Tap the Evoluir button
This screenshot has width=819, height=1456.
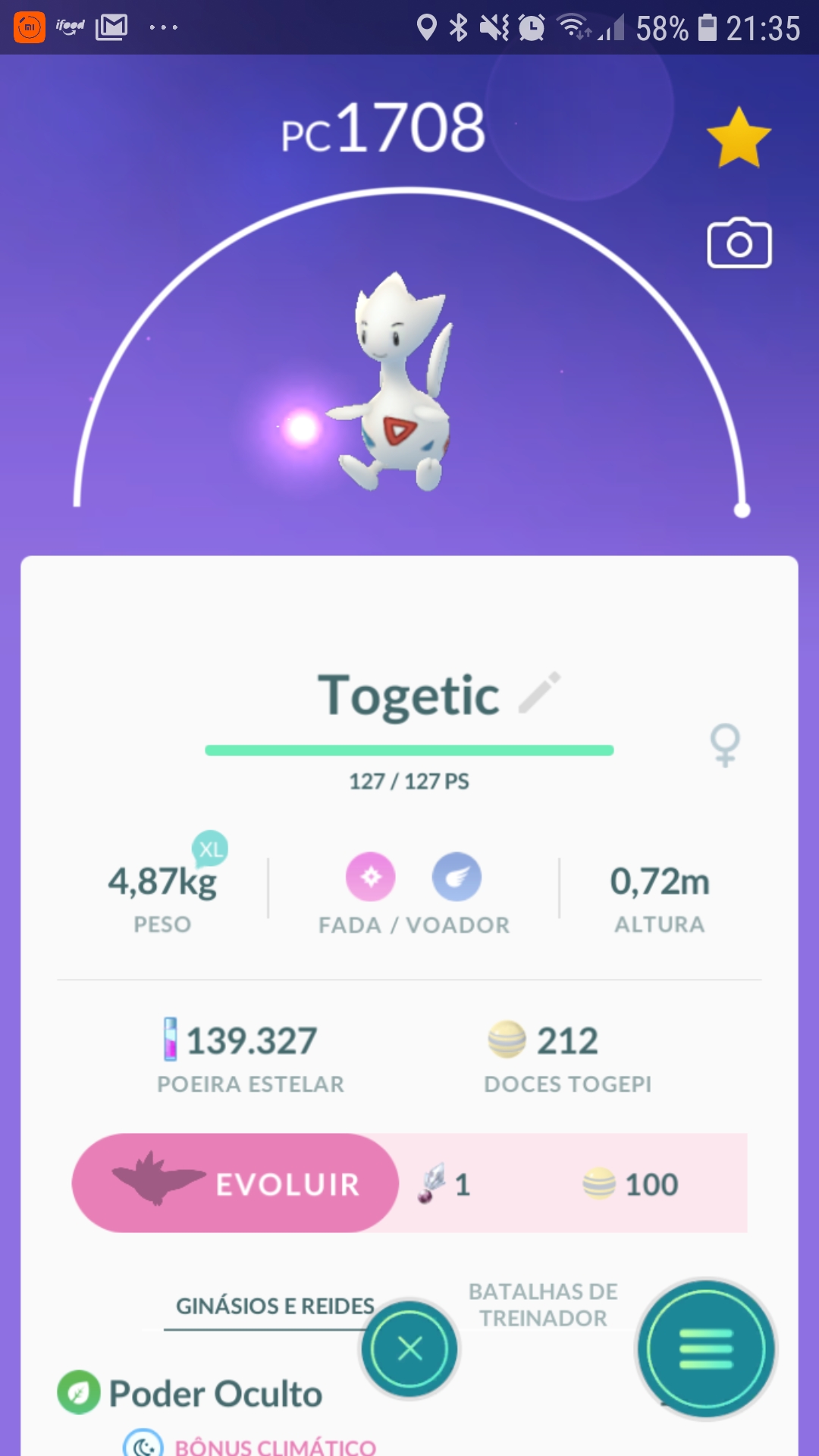pyautogui.click(x=236, y=1183)
